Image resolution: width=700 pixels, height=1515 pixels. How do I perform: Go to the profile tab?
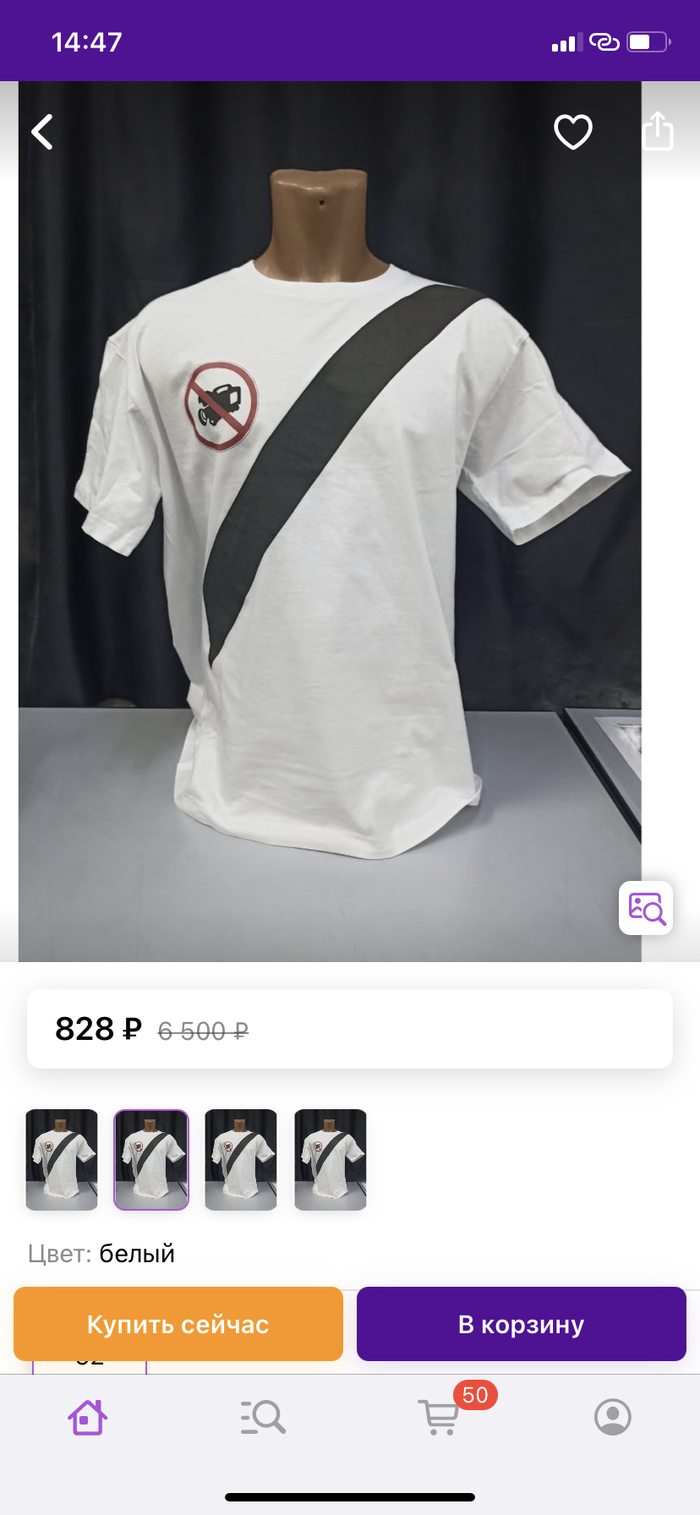pos(613,1417)
